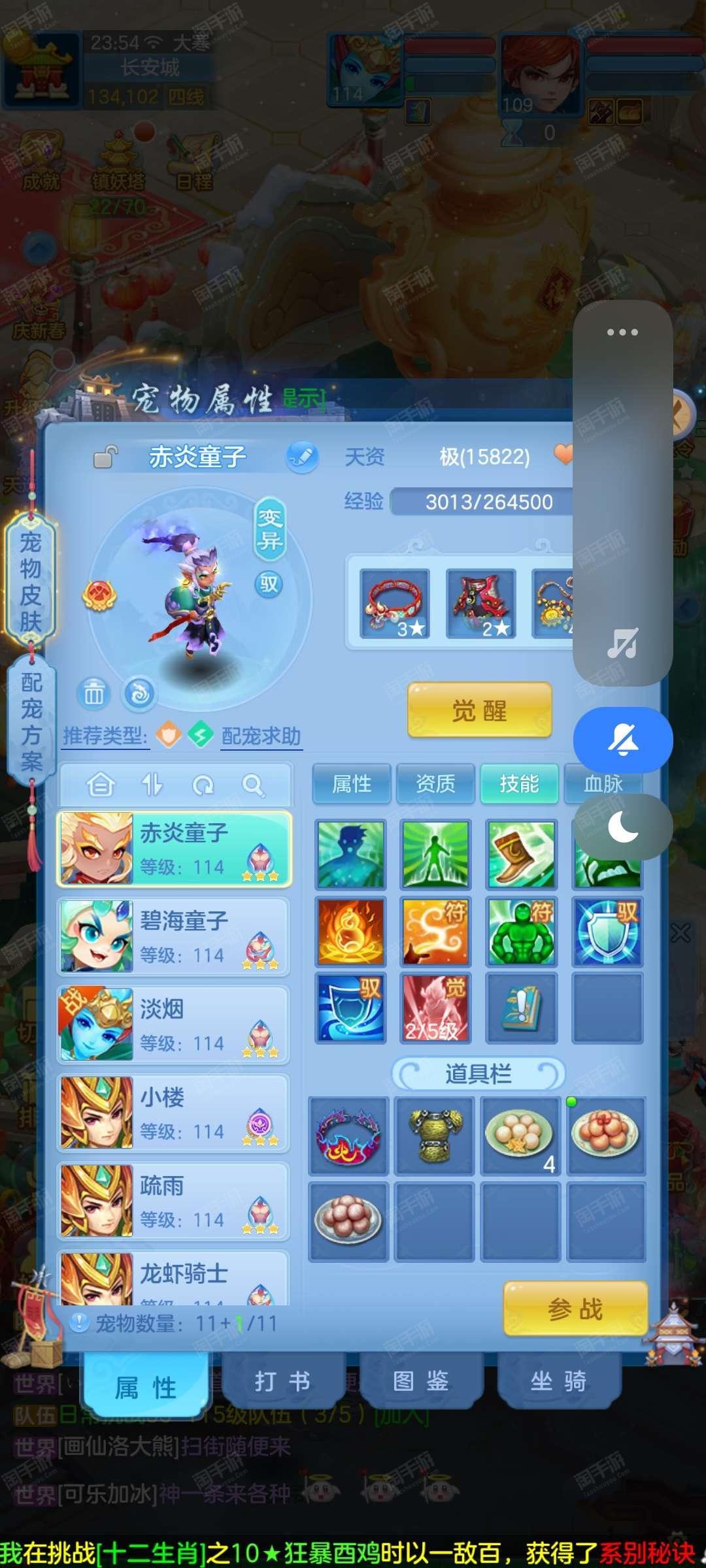
Task: Open the 打书 bottom tab
Action: pos(283,1382)
